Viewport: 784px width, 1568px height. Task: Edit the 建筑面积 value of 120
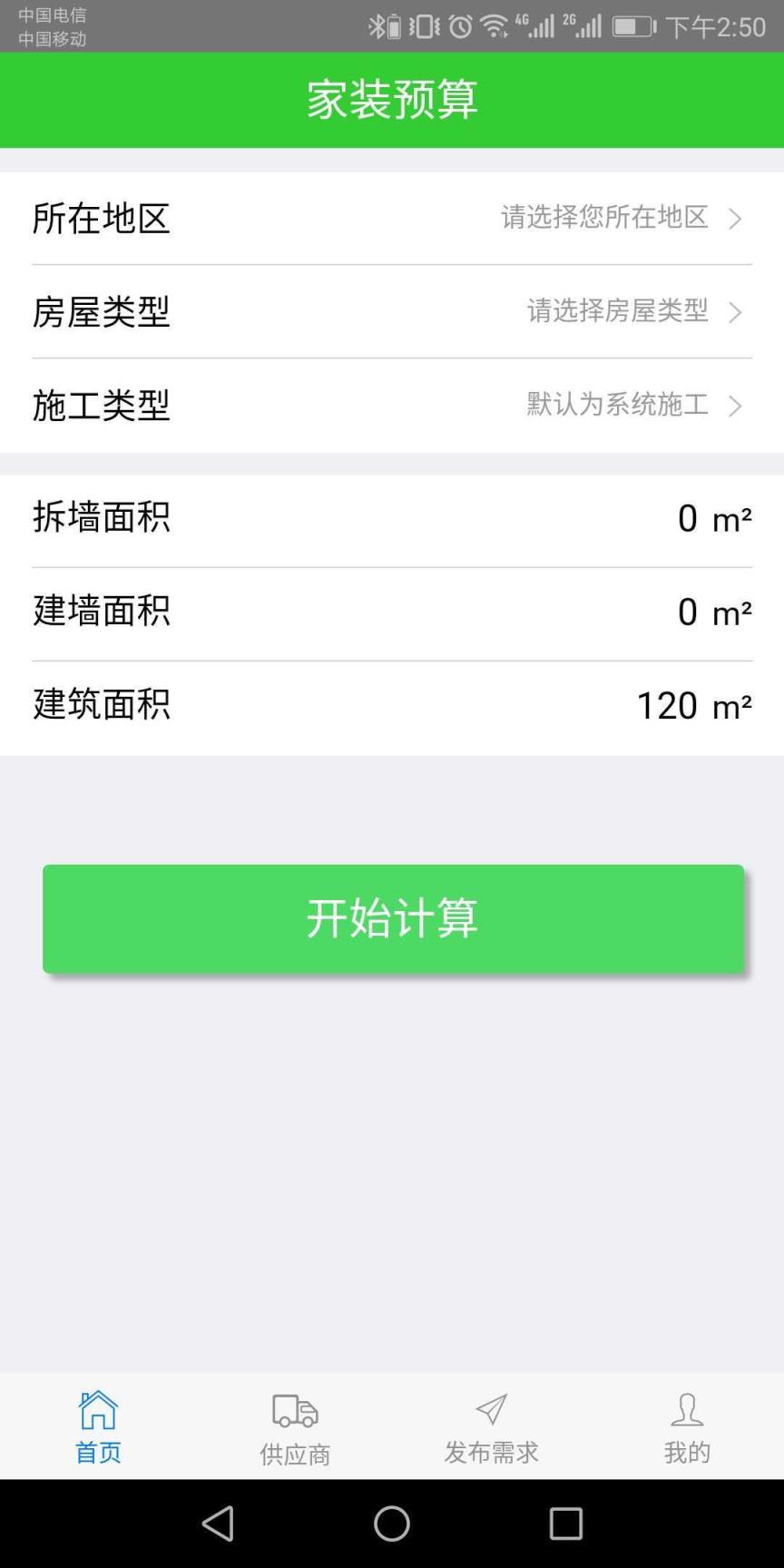pyautogui.click(x=695, y=705)
